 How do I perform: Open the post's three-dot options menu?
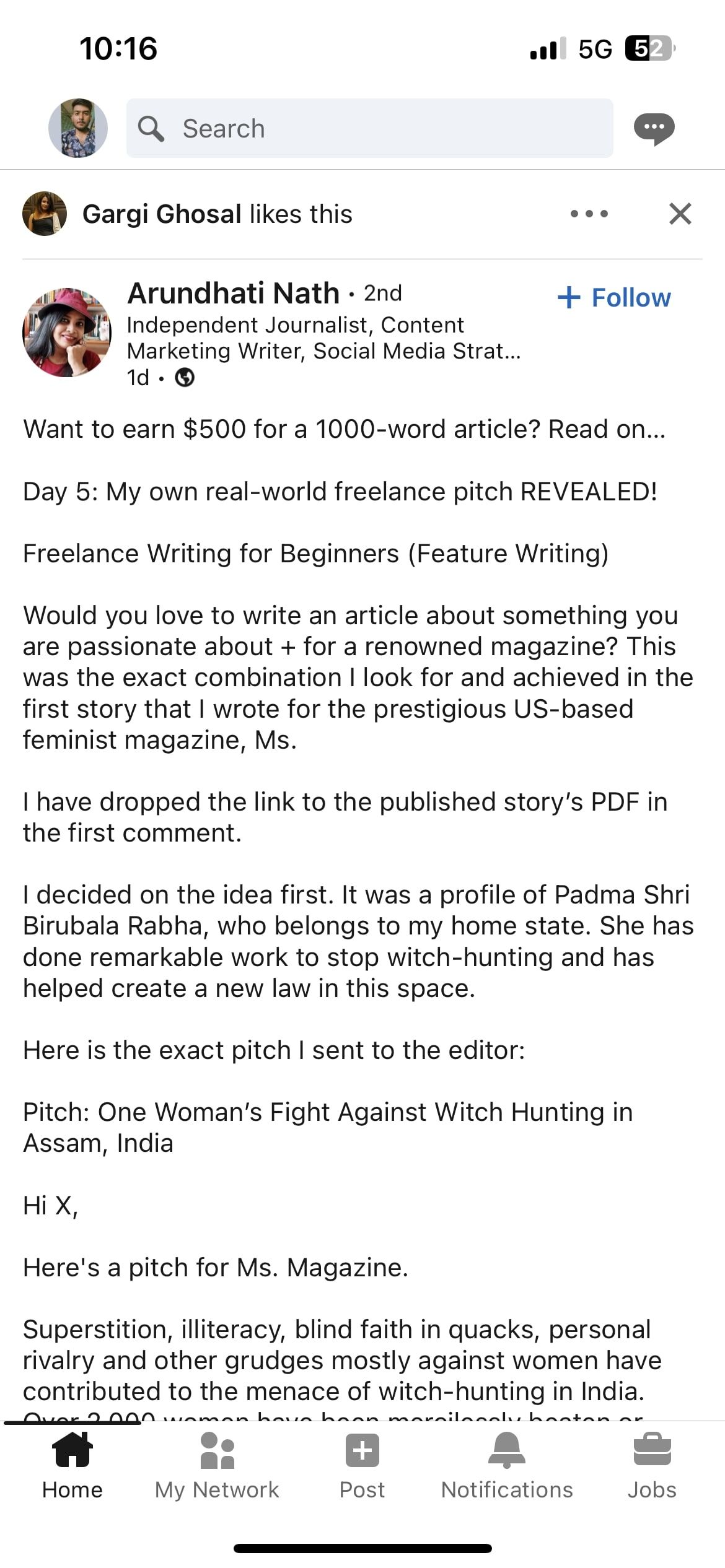tap(589, 214)
